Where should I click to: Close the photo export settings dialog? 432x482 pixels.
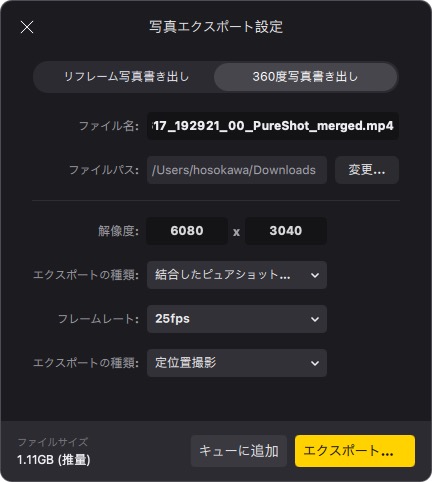click(27, 27)
